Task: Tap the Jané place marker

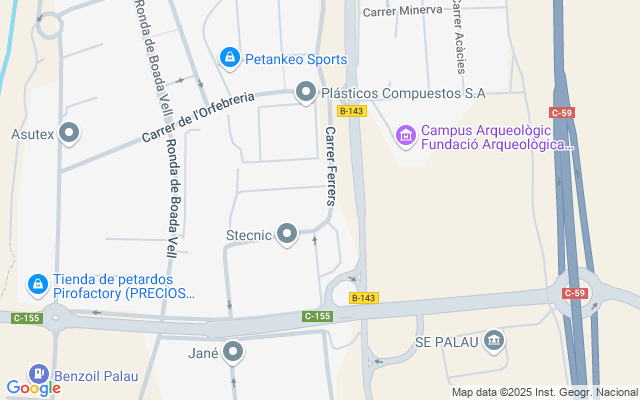Action: coord(234,352)
